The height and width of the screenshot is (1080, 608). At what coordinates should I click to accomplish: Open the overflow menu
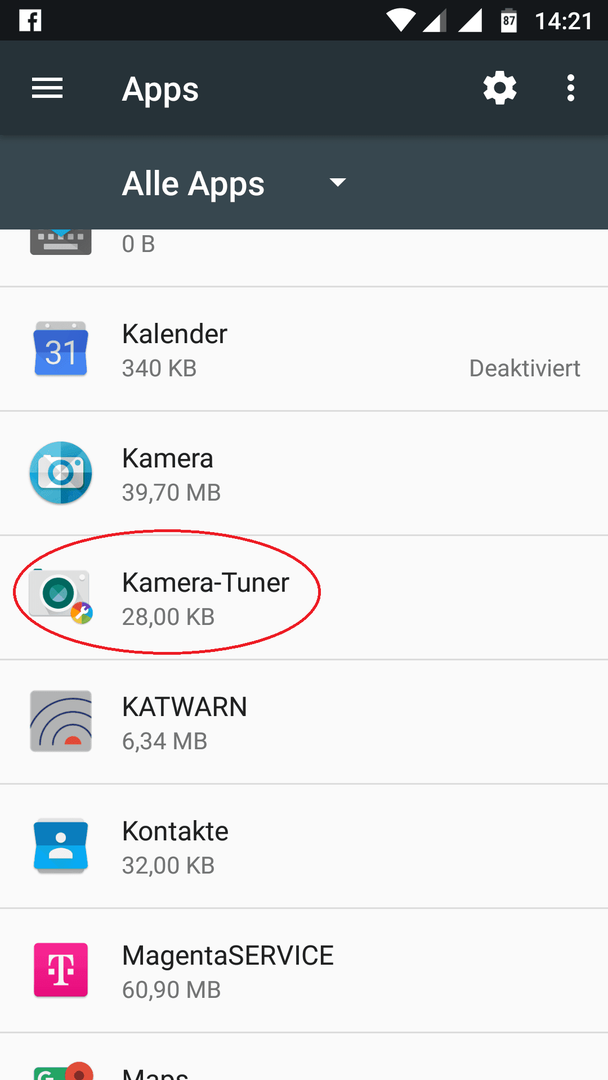click(x=570, y=89)
